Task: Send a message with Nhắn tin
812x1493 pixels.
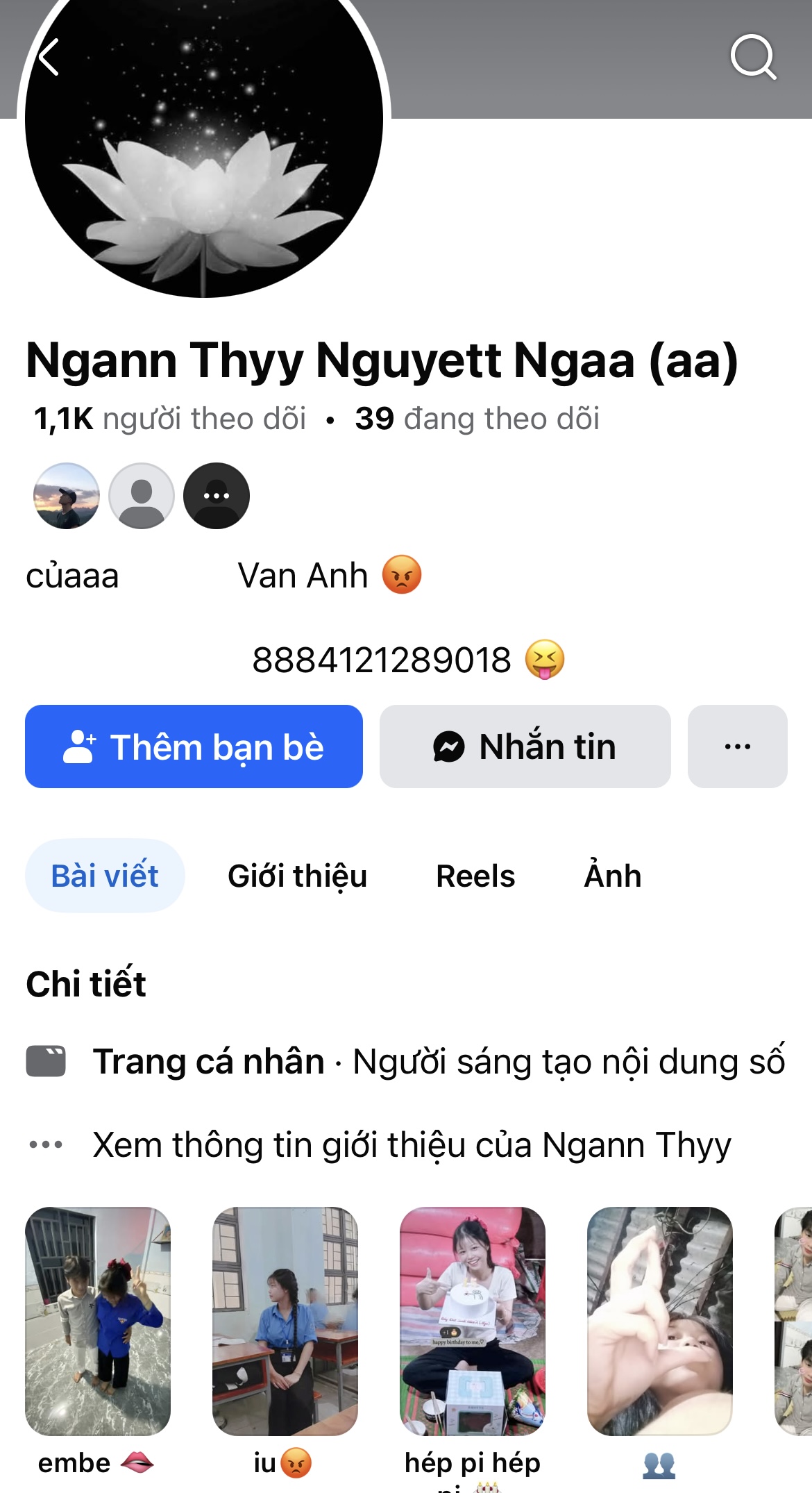Action: pyautogui.click(x=525, y=746)
